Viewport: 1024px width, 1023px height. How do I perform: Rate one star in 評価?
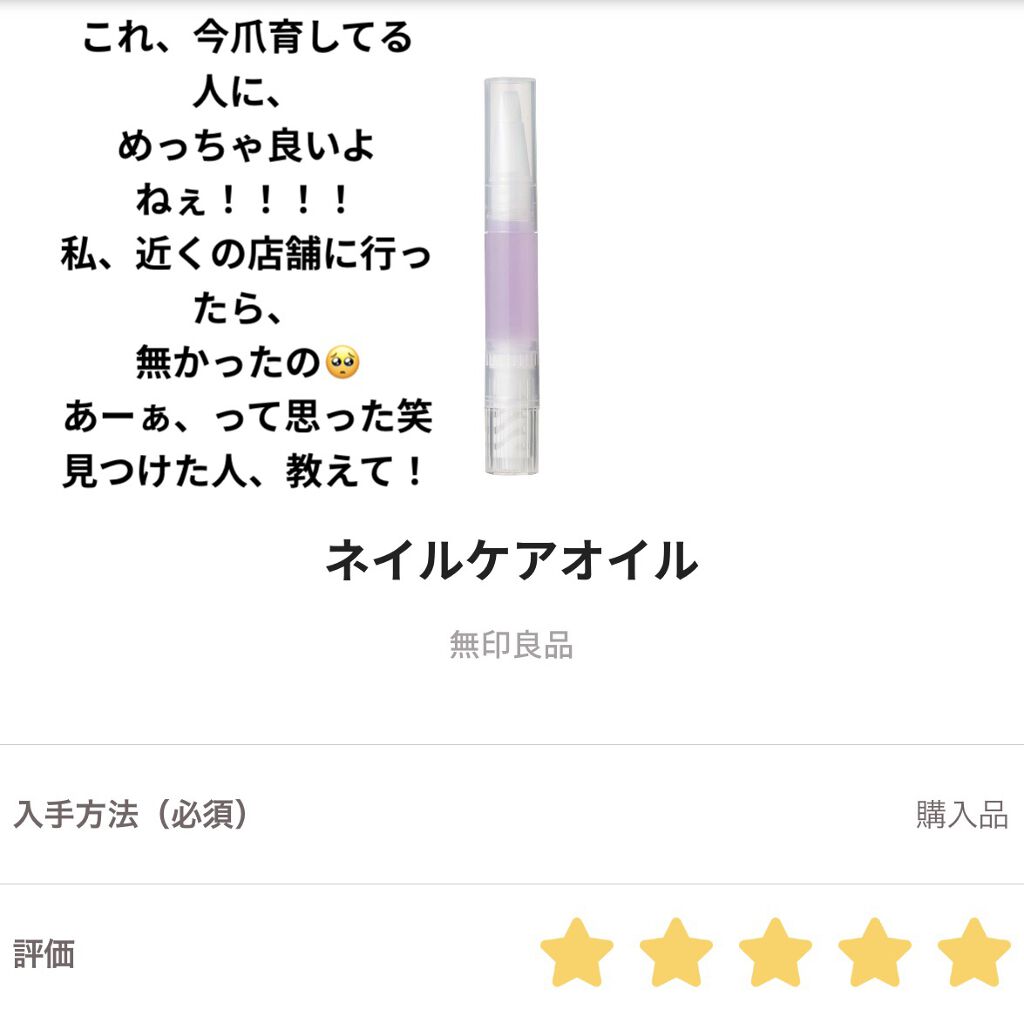577,953
